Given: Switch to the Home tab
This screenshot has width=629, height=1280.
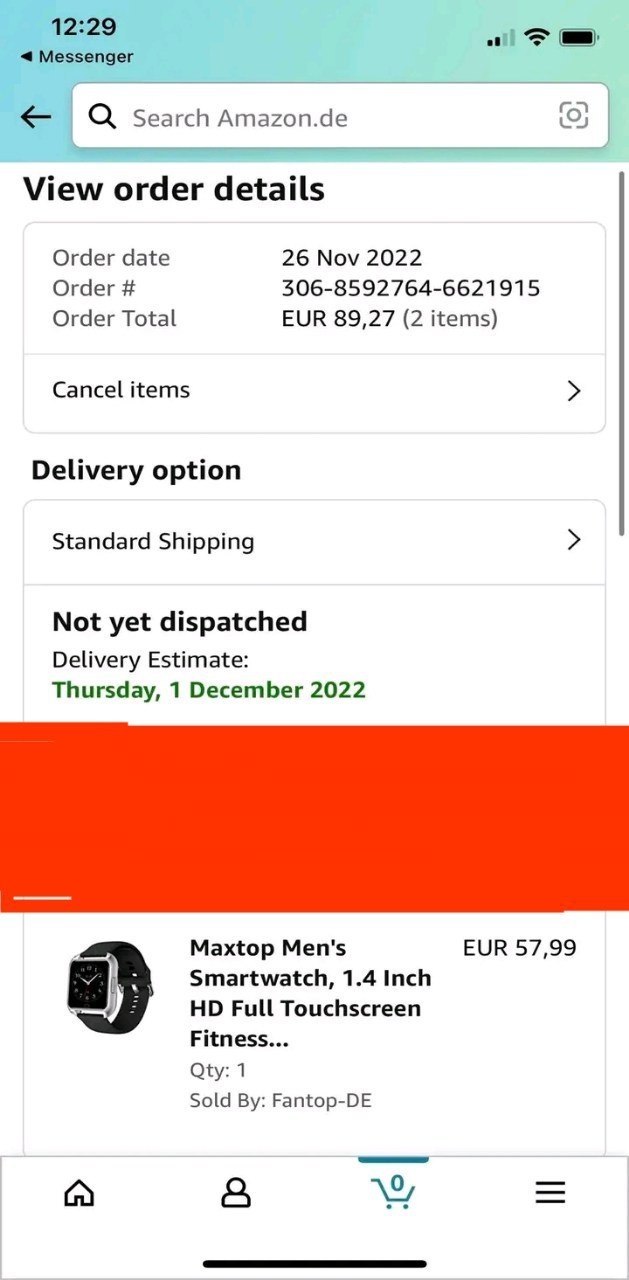Looking at the screenshot, I should (x=79, y=1192).
